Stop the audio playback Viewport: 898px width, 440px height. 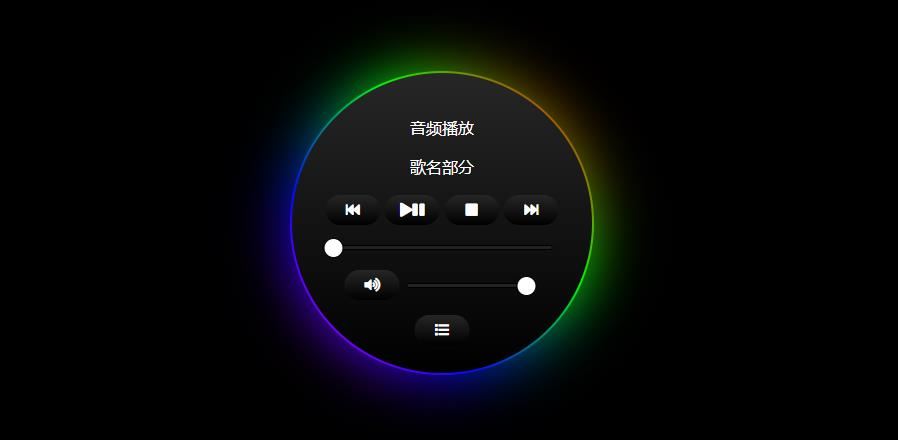(x=472, y=210)
